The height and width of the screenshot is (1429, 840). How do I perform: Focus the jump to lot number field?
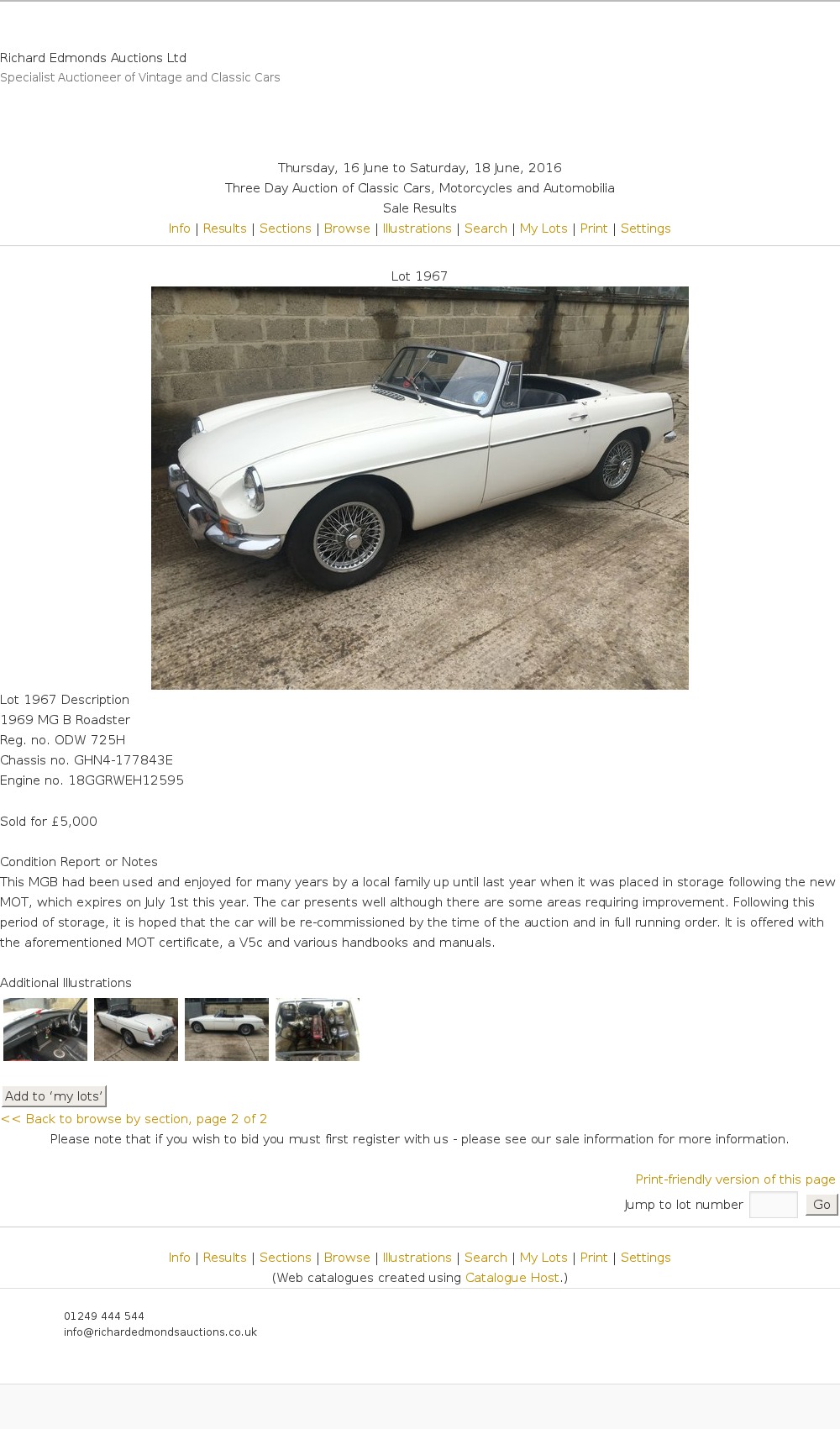pyautogui.click(x=773, y=1205)
